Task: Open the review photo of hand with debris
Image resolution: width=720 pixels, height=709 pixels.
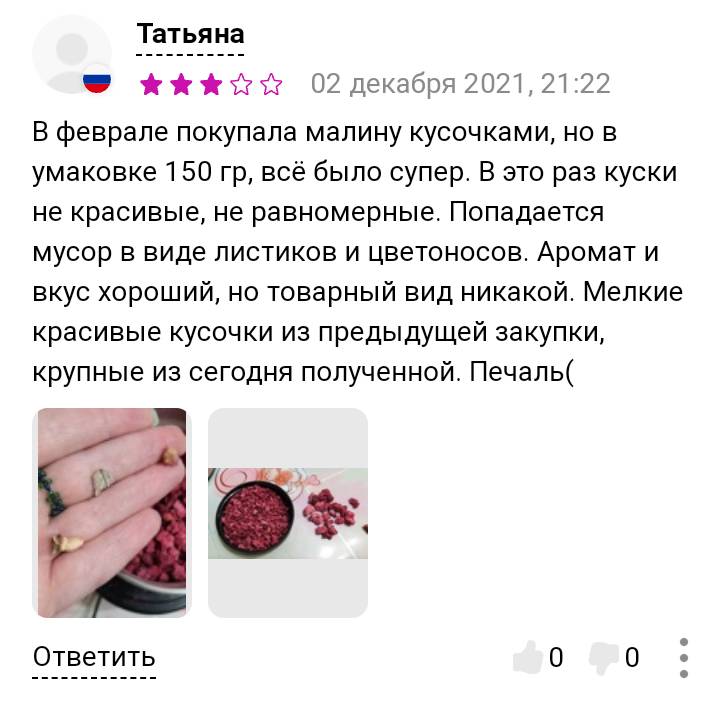Action: click(x=111, y=512)
